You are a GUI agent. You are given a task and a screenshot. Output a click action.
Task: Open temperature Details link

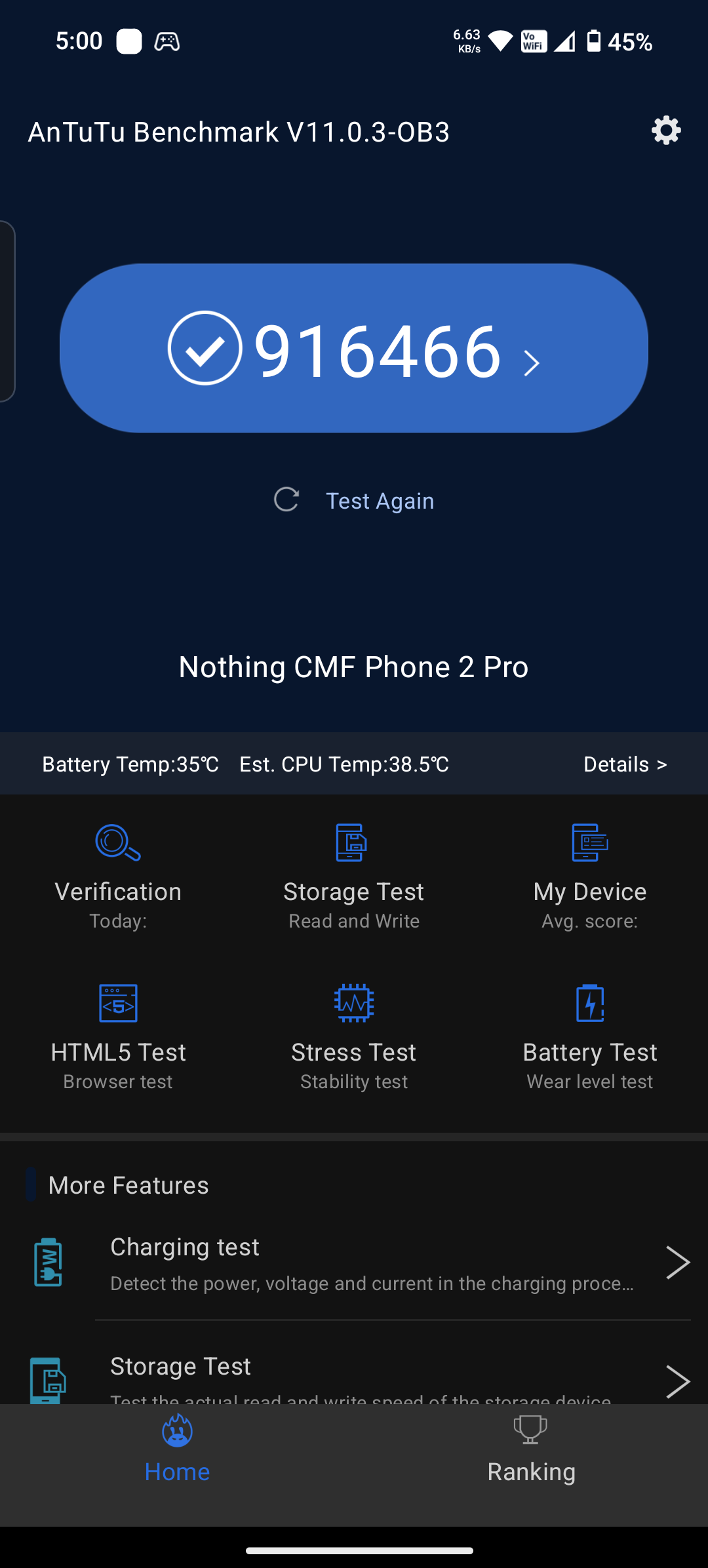coord(625,764)
